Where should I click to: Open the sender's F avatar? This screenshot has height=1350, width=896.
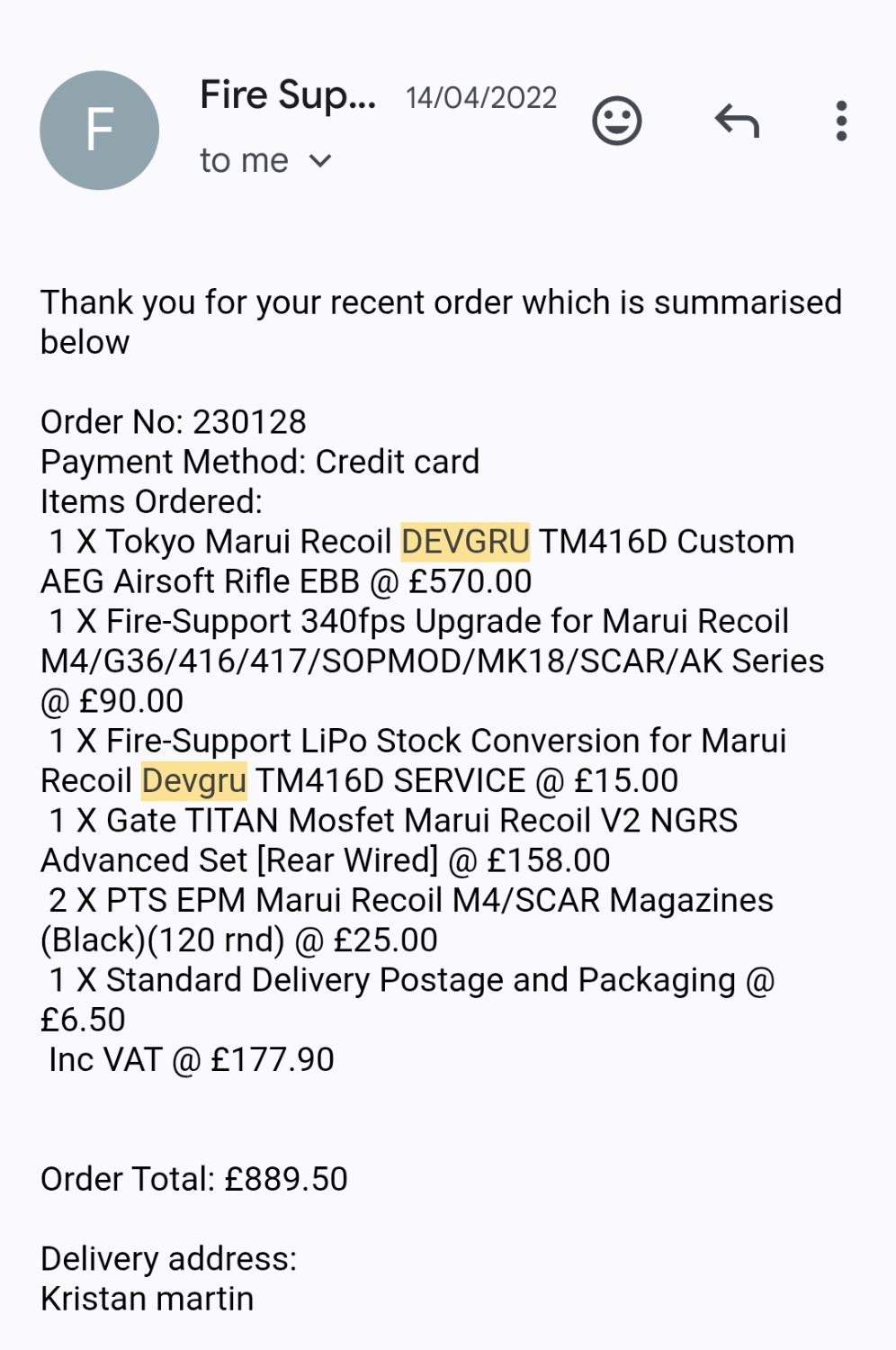[x=100, y=130]
